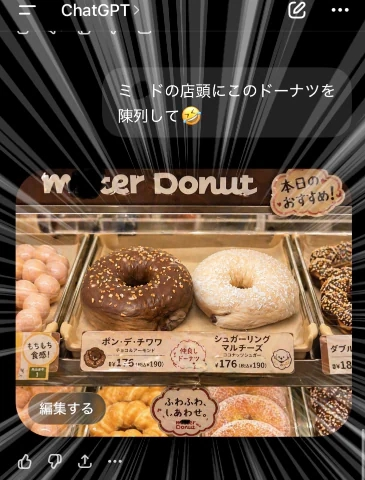Start a new chat
Viewport: 365px width, 480px height.
297,10
